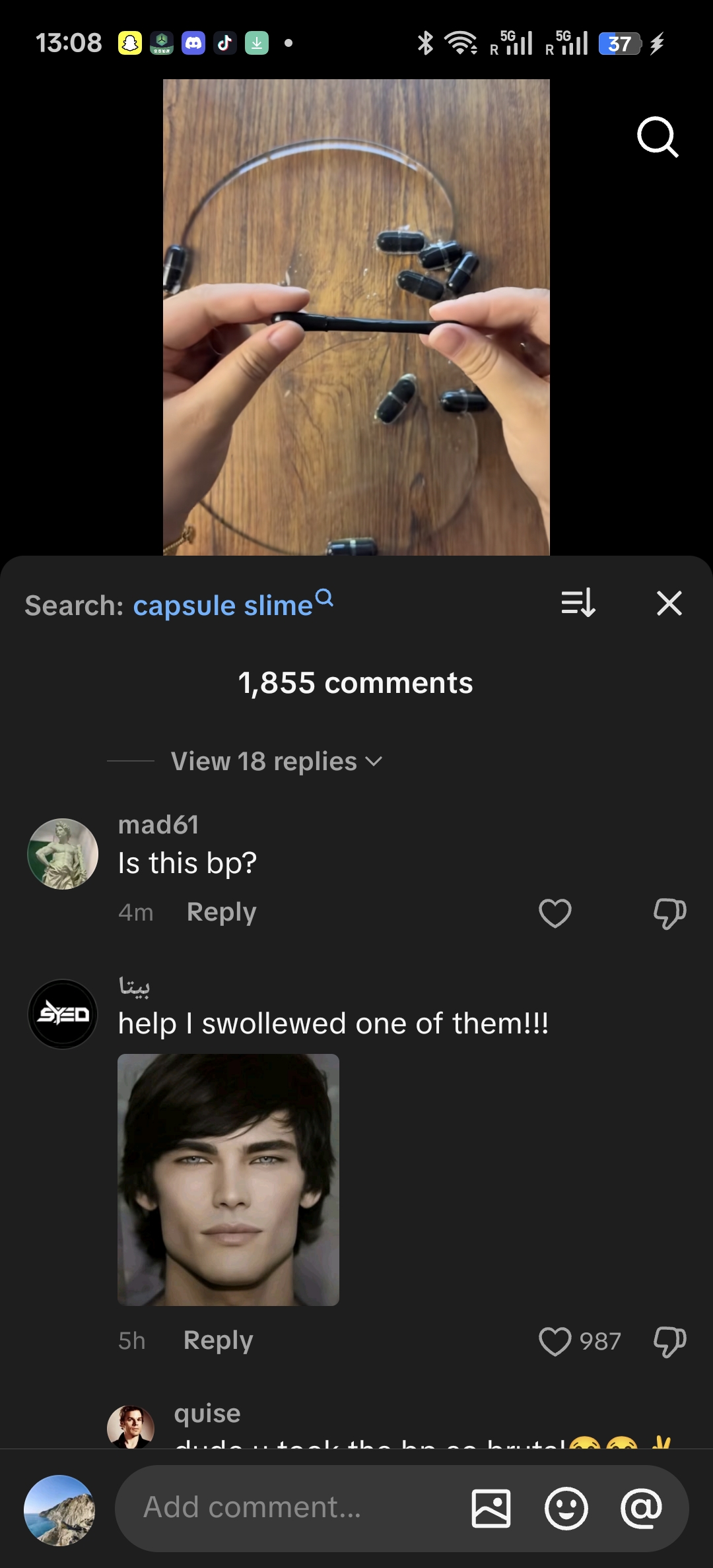Tap the video to pause
This screenshot has height=1568, width=713.
click(356, 317)
